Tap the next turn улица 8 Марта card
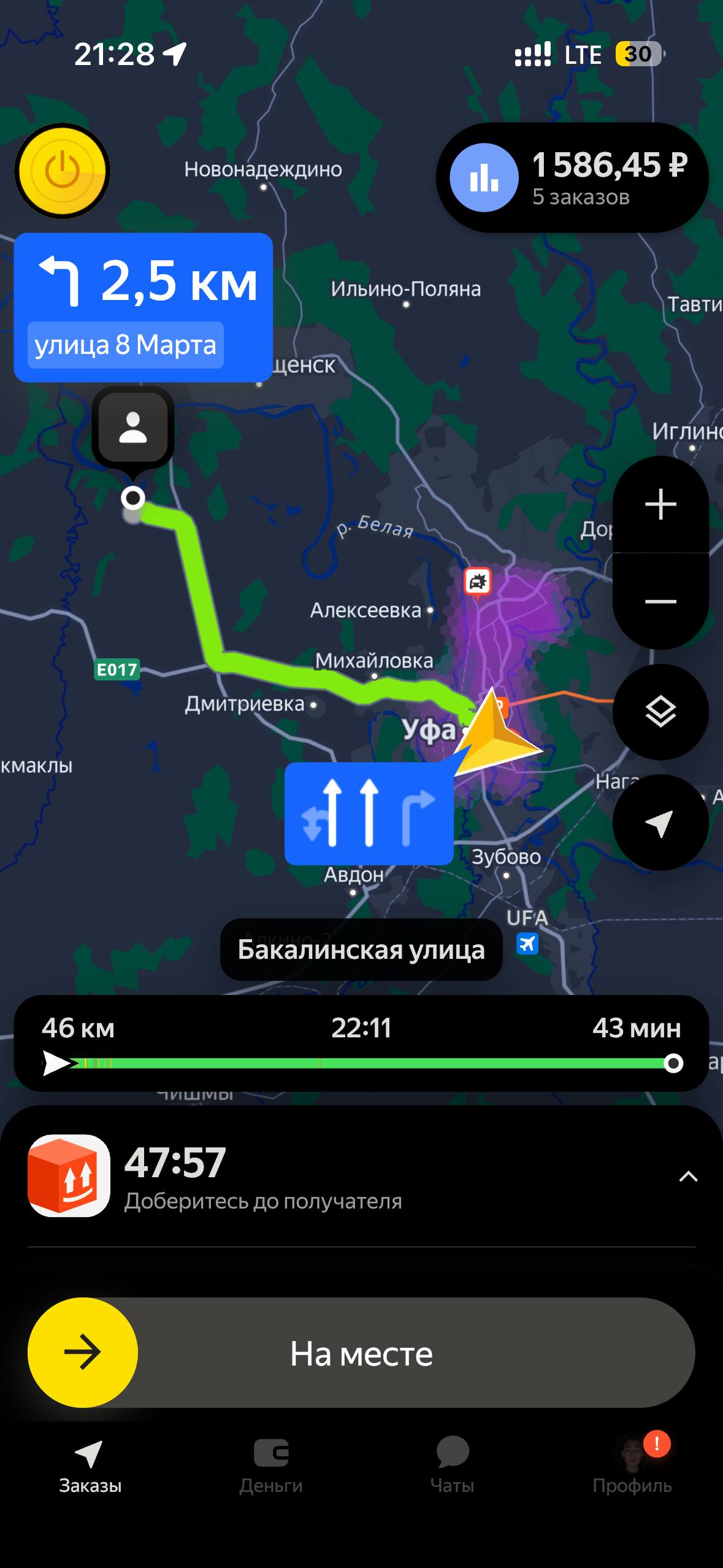The height and width of the screenshot is (1568, 723). coord(143,307)
